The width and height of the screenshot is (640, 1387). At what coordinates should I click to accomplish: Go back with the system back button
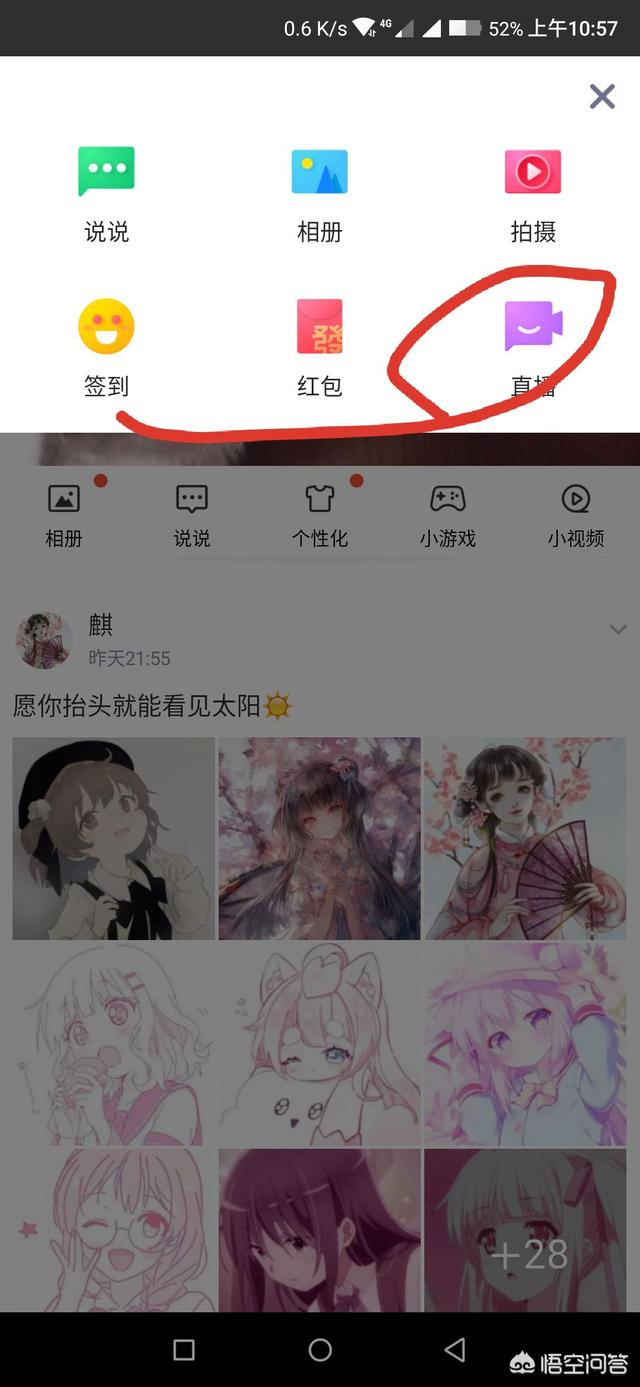tap(455, 1350)
